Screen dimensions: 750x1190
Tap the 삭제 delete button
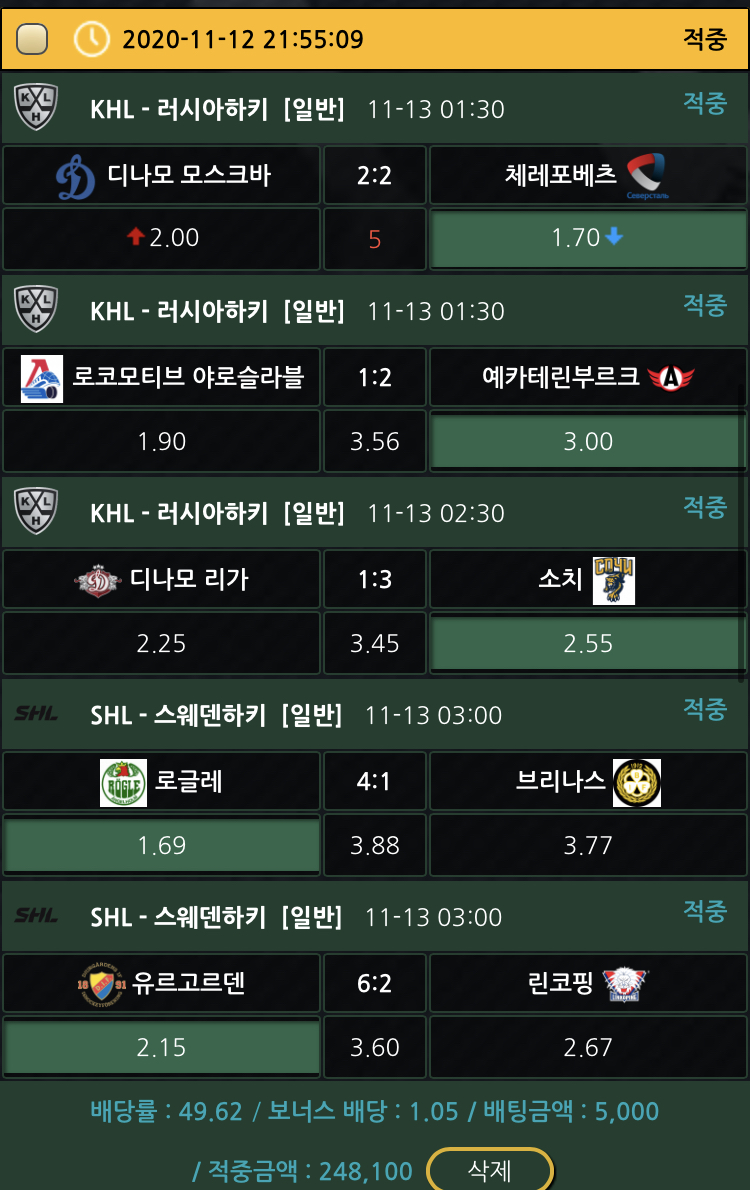click(x=489, y=1169)
